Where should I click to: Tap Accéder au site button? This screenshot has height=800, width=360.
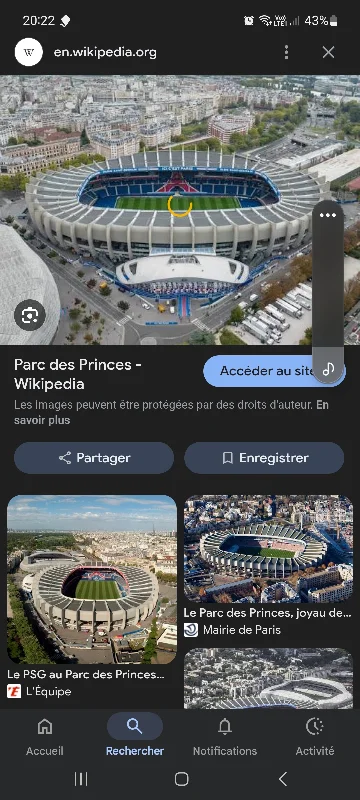274,371
